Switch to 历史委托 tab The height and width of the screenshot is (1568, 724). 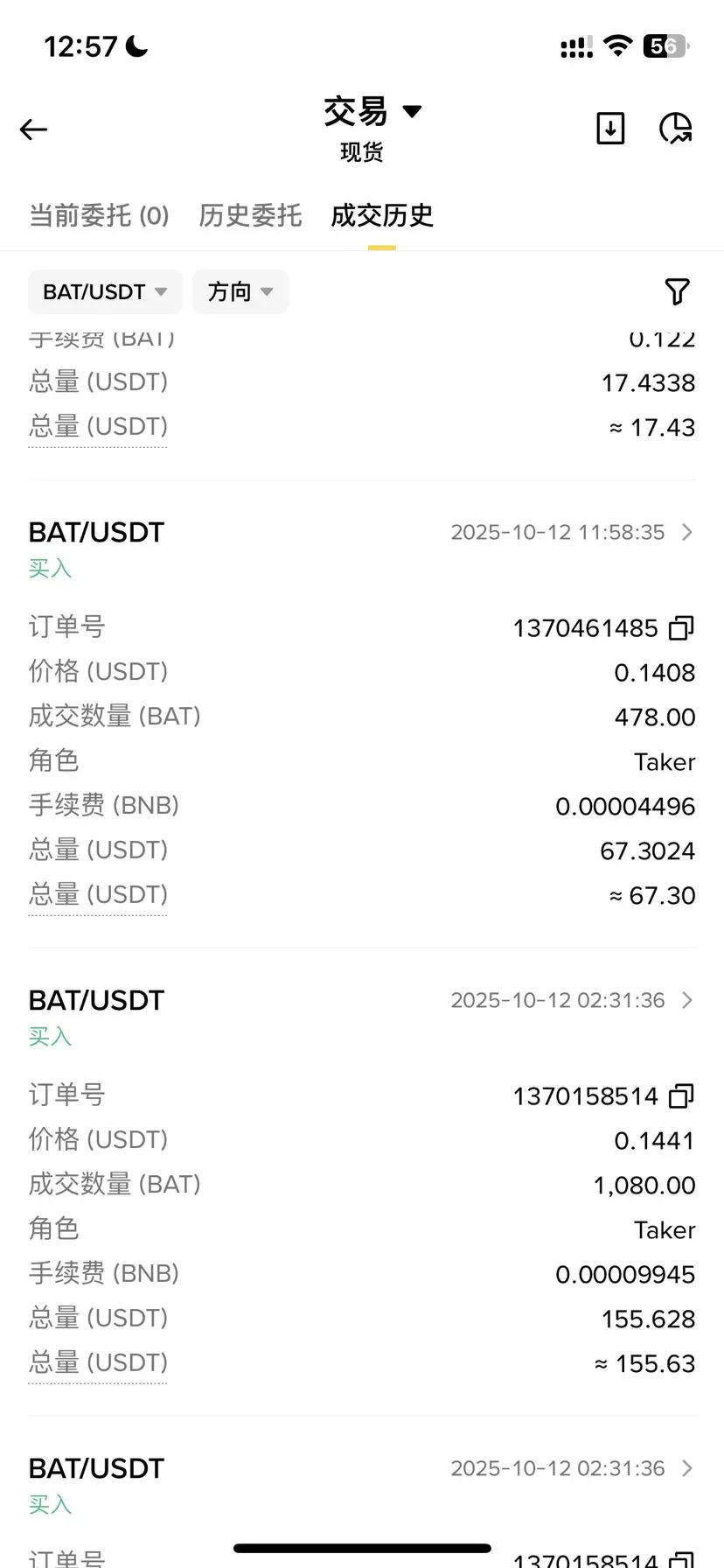(250, 215)
